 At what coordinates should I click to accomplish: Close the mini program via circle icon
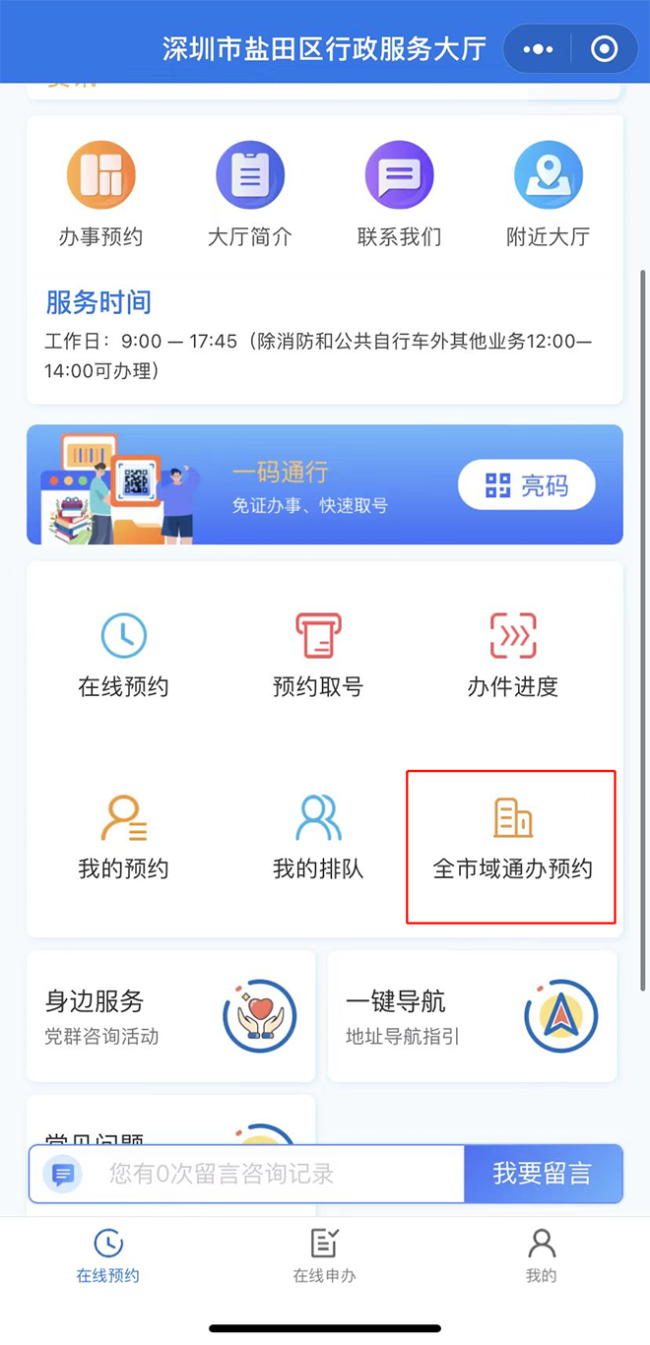tap(604, 49)
